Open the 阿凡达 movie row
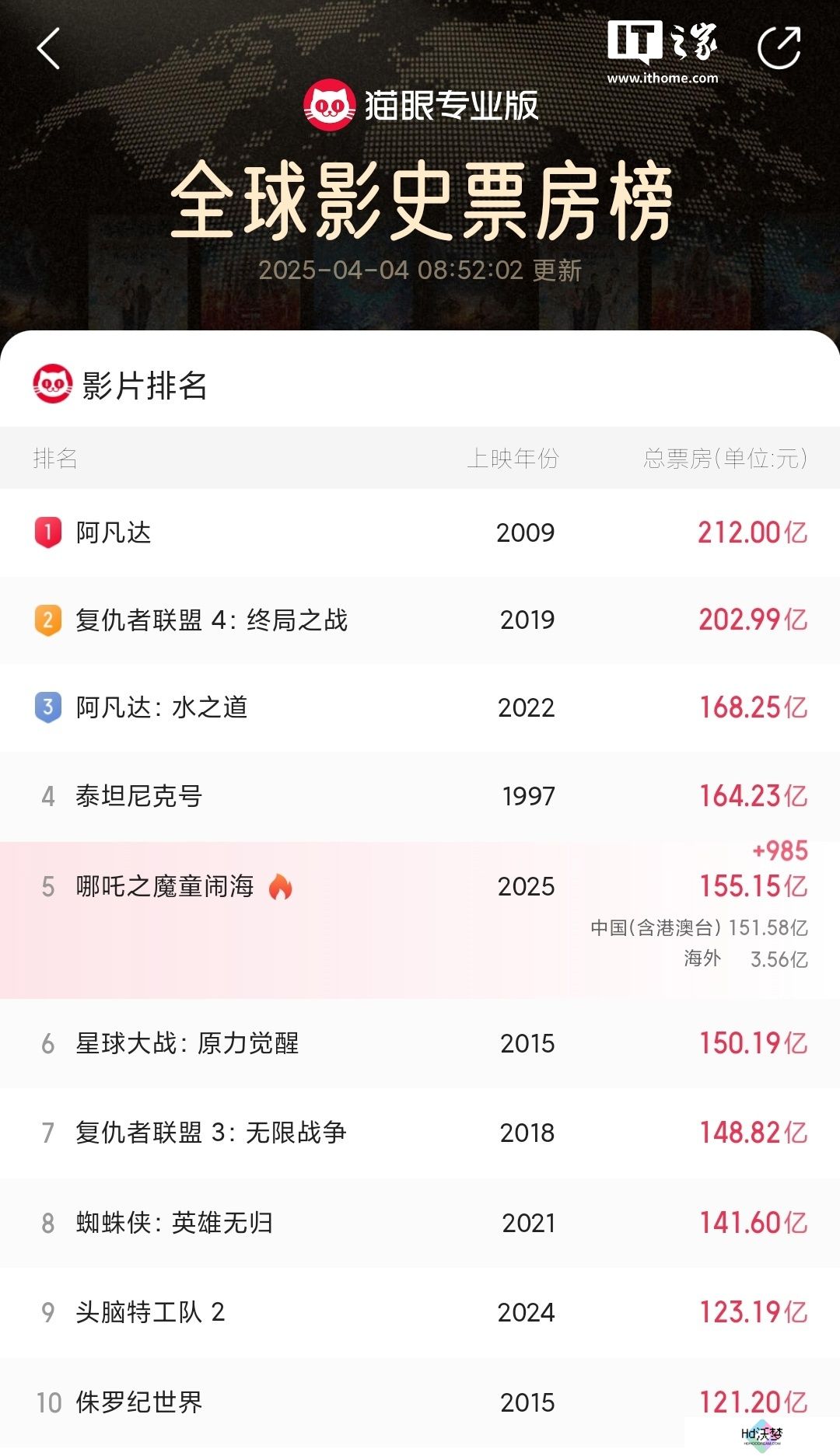 click(420, 532)
